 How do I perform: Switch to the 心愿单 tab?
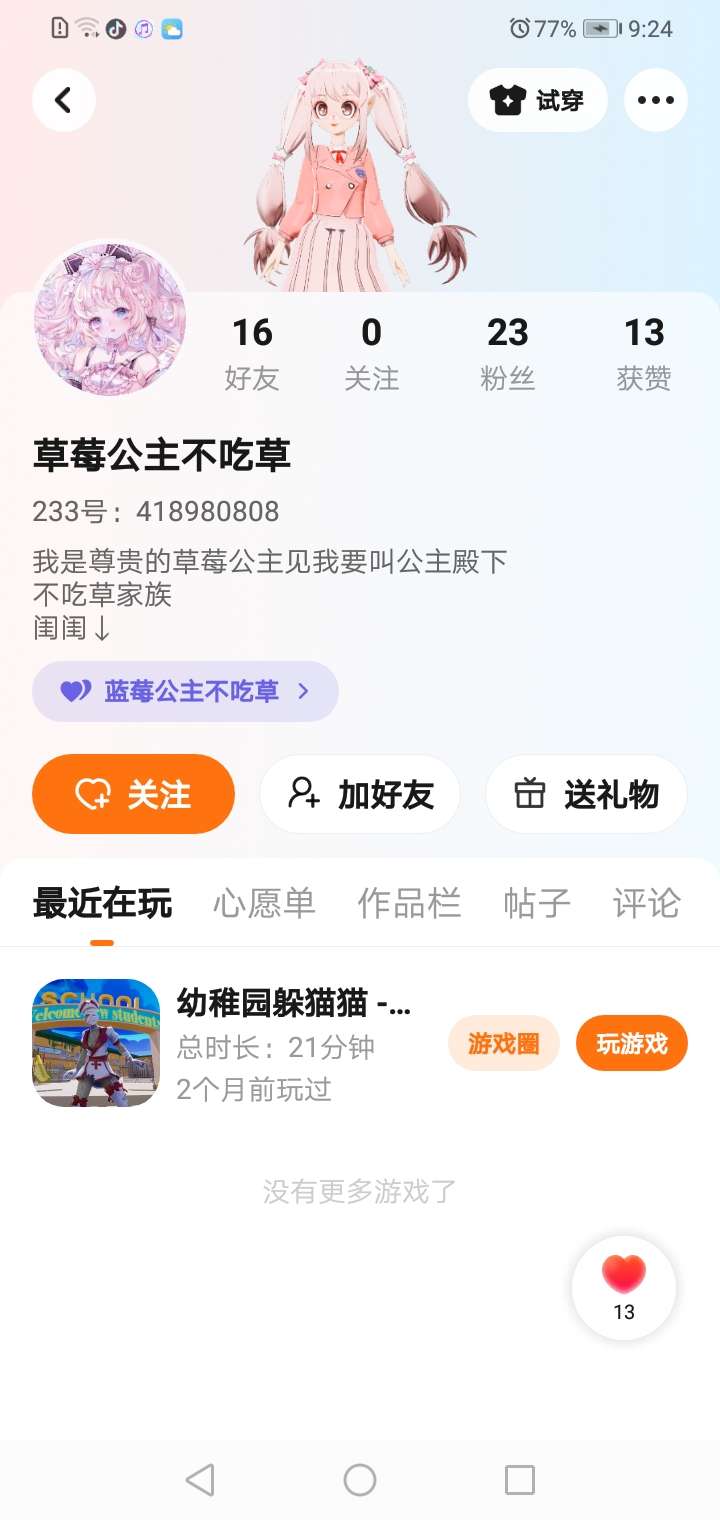click(264, 903)
